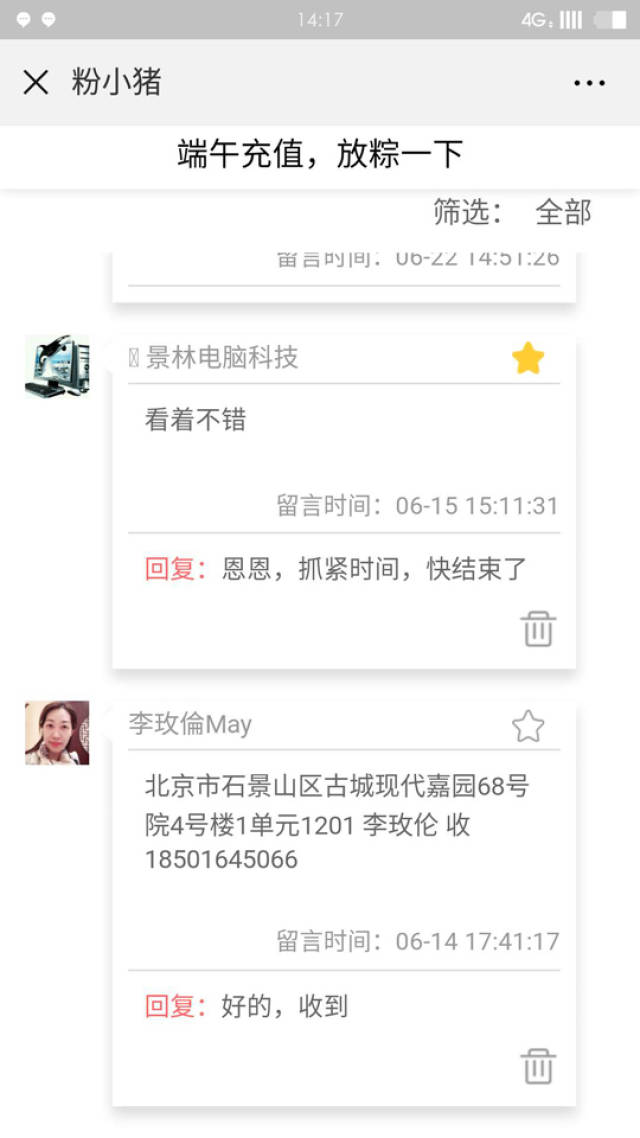Open the 筛选 全部 filter dropdown
Viewport: 640px width, 1138px height.
click(x=563, y=212)
